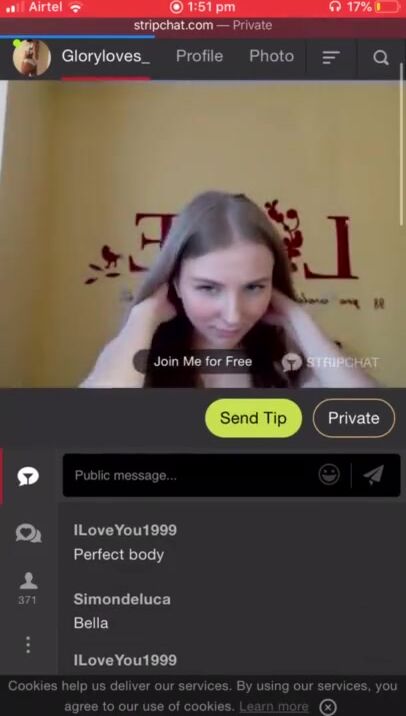406x716 pixels.
Task: View the 371 viewers list
Action: [28, 588]
